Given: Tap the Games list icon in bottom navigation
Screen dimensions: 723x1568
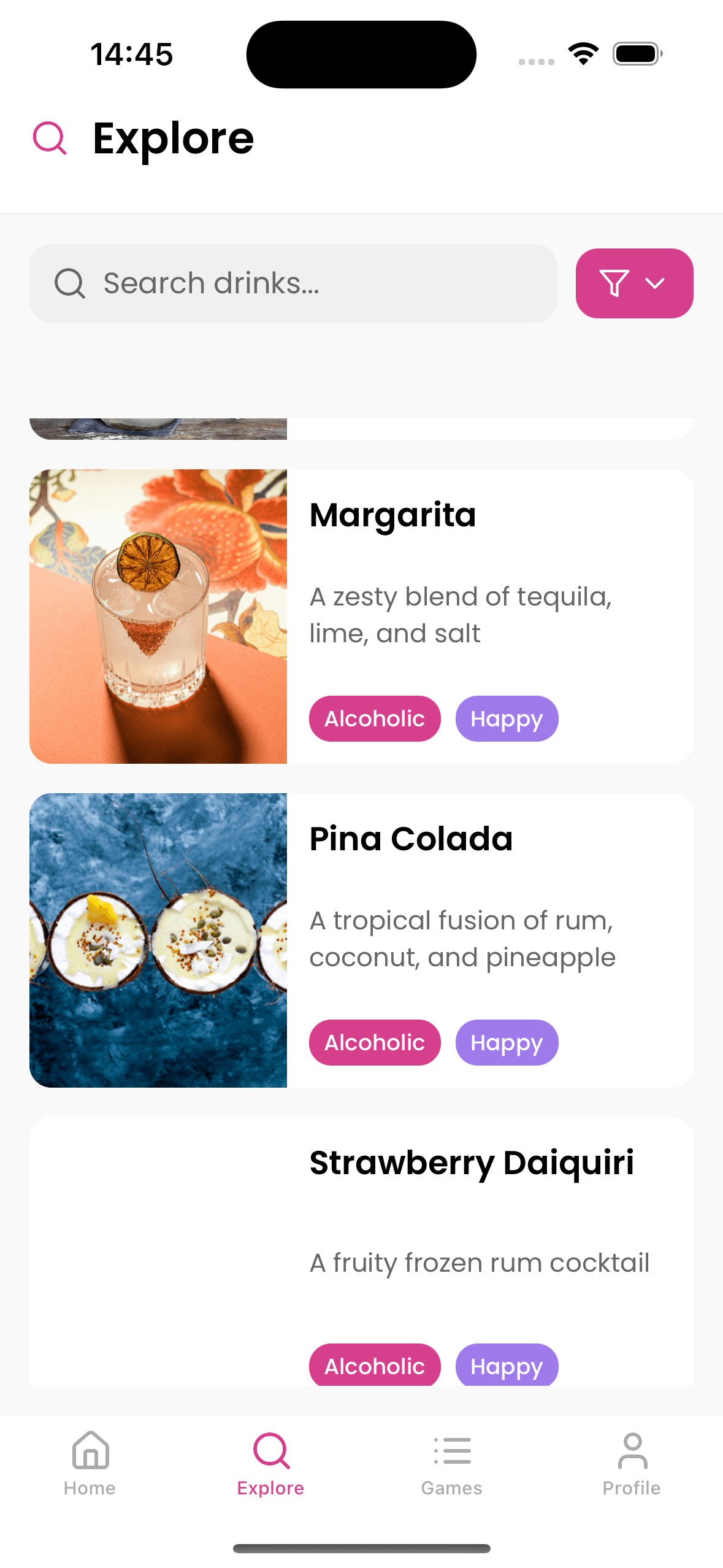Looking at the screenshot, I should click(x=452, y=1450).
